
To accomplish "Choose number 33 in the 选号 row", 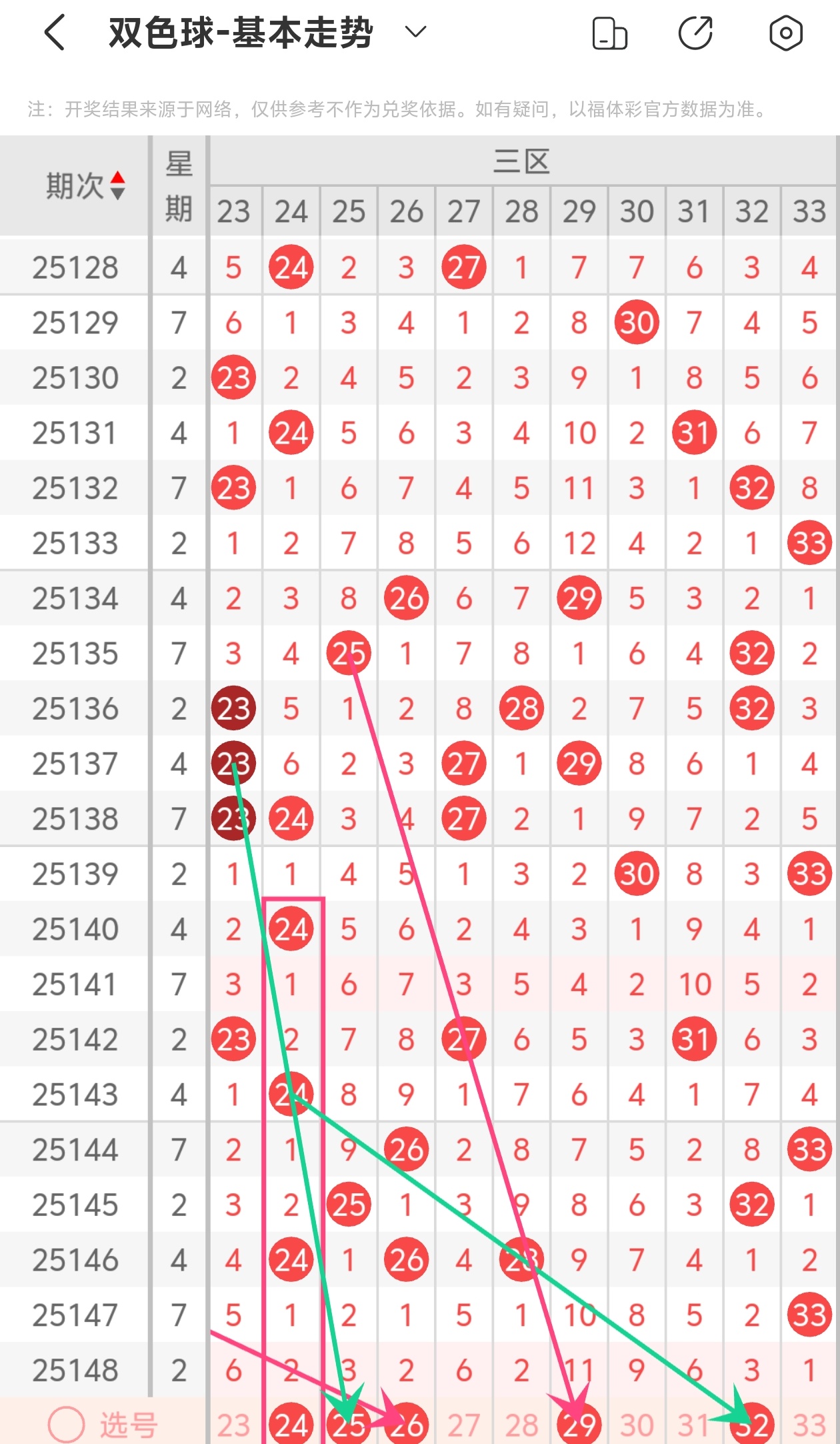I will click(x=809, y=1425).
